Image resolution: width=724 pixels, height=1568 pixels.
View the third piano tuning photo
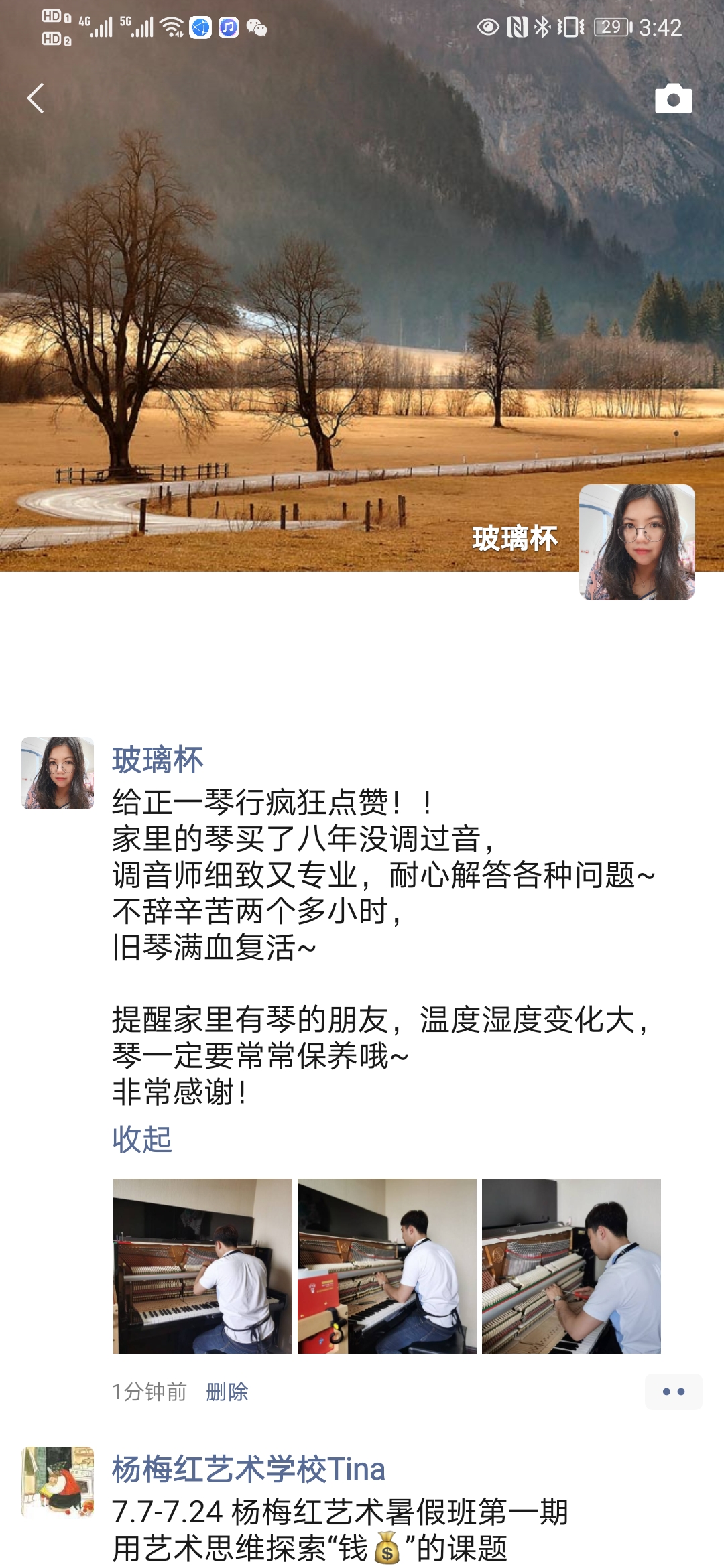pyautogui.click(x=571, y=1266)
